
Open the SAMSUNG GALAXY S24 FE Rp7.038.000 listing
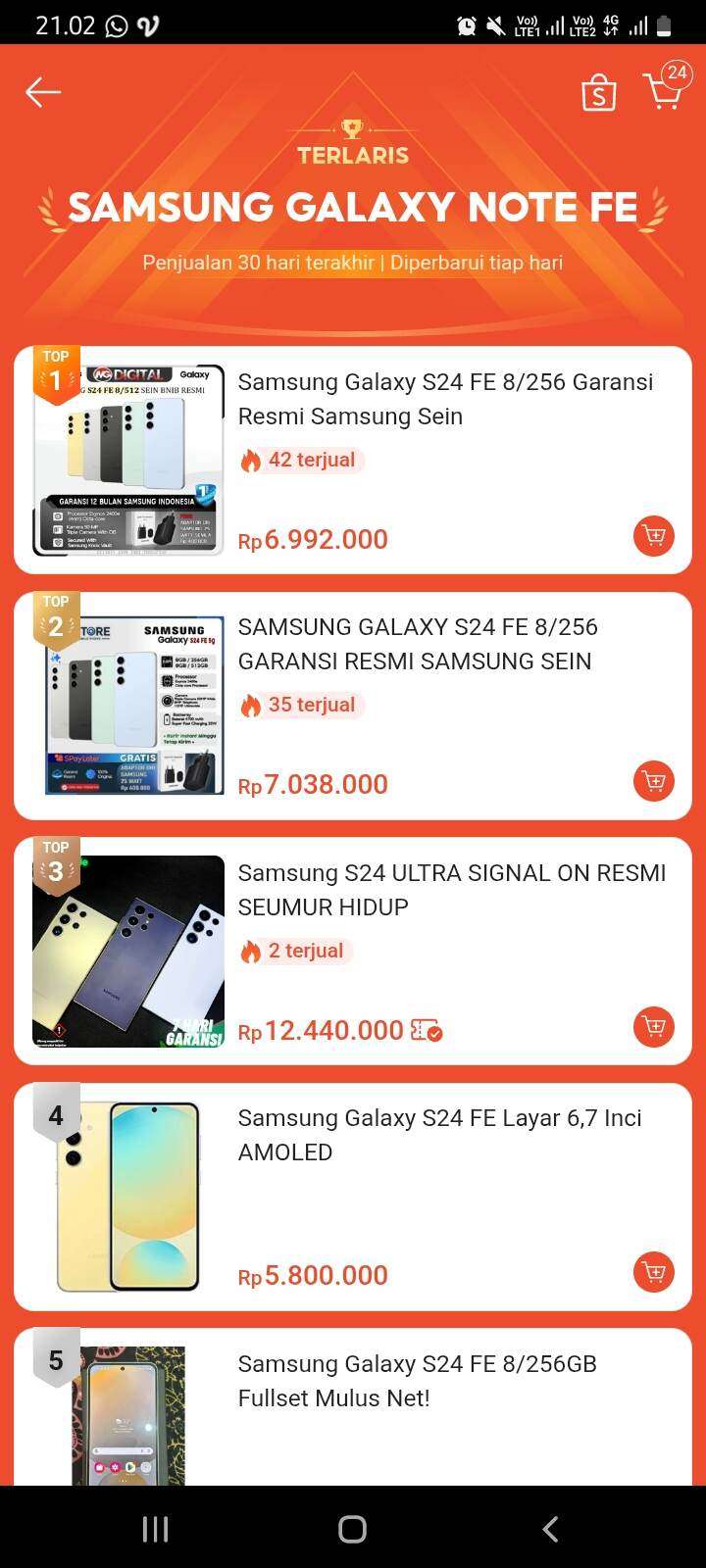coord(418,644)
